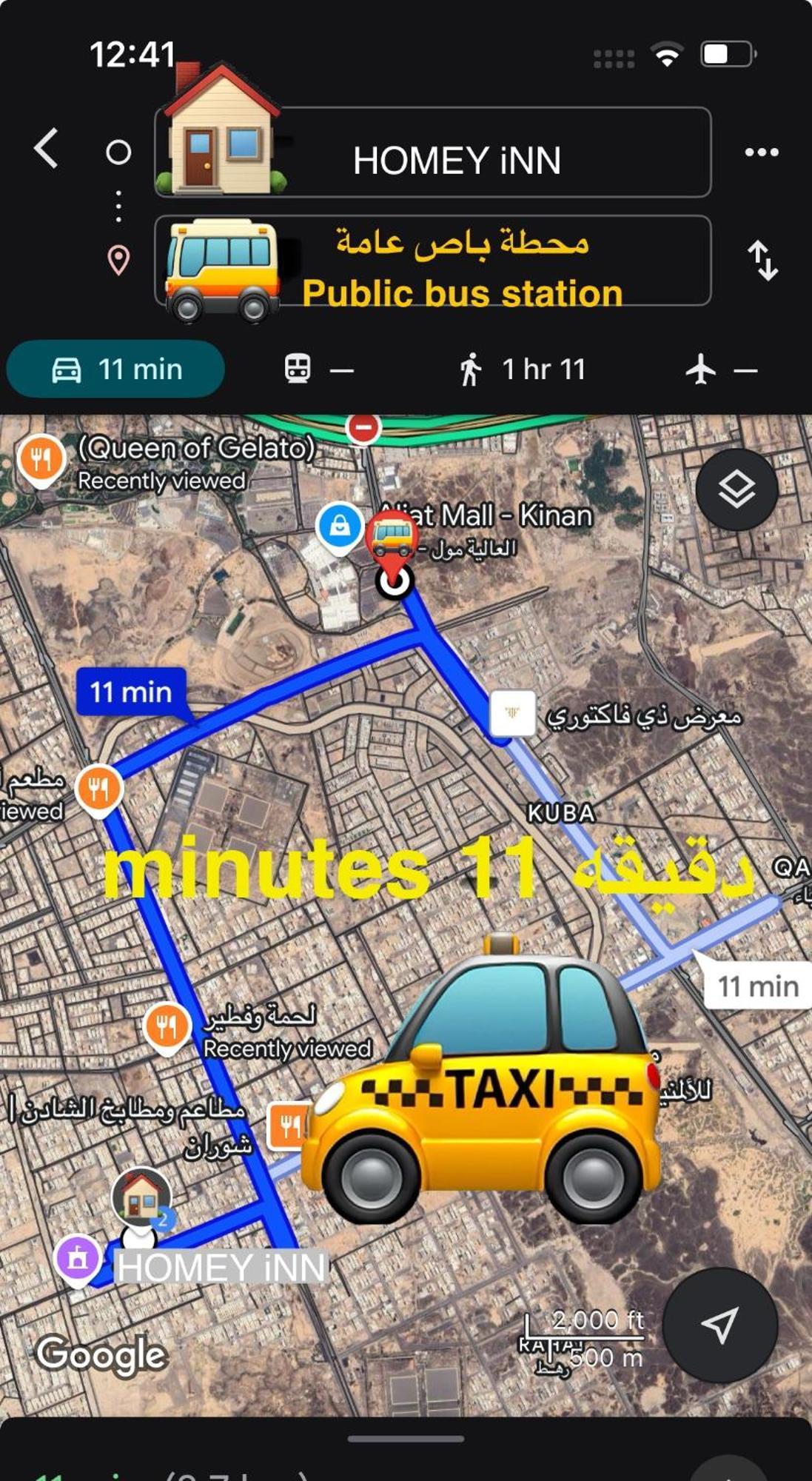Open the three-dot overflow menu
Viewport: 812px width, 1481px height.
[x=761, y=153]
